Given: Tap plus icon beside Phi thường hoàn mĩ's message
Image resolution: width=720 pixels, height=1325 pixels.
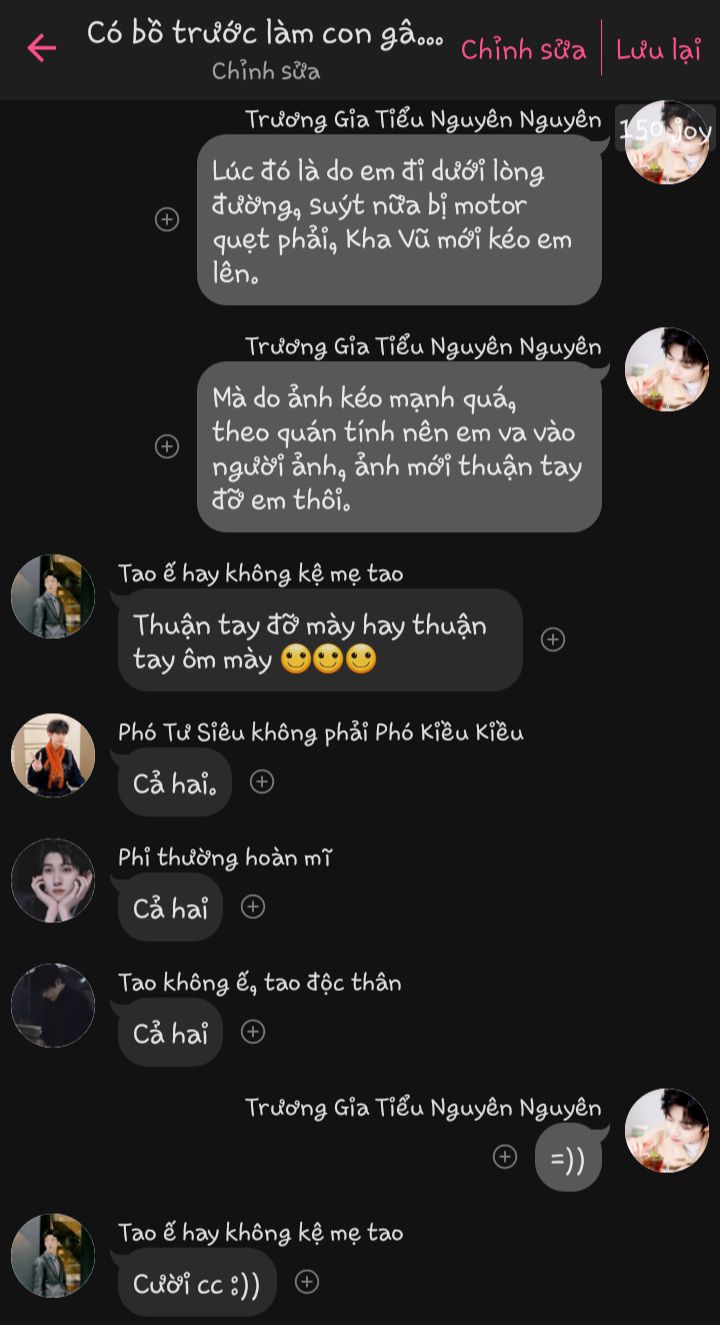Looking at the screenshot, I should pos(253,907).
